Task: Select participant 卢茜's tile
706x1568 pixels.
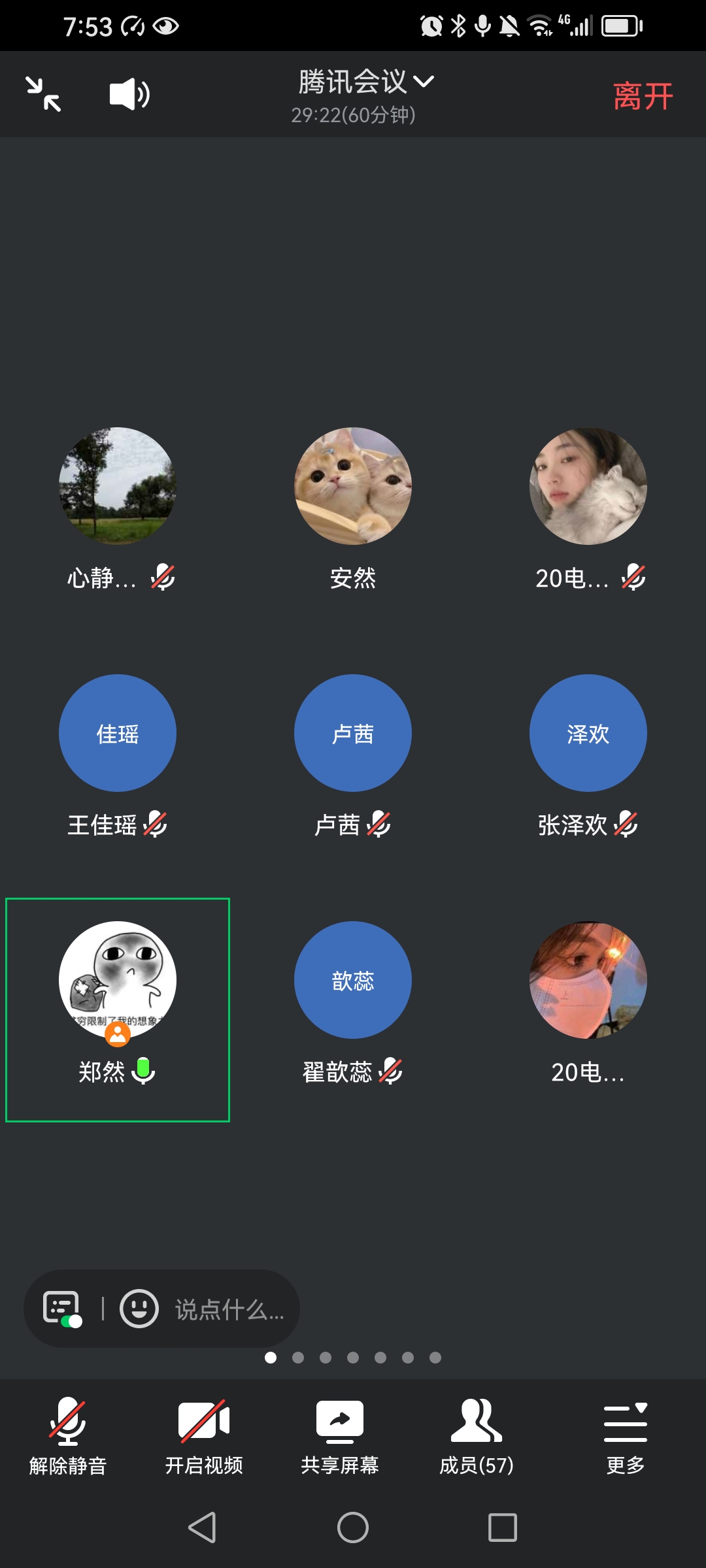Action: tap(353, 734)
